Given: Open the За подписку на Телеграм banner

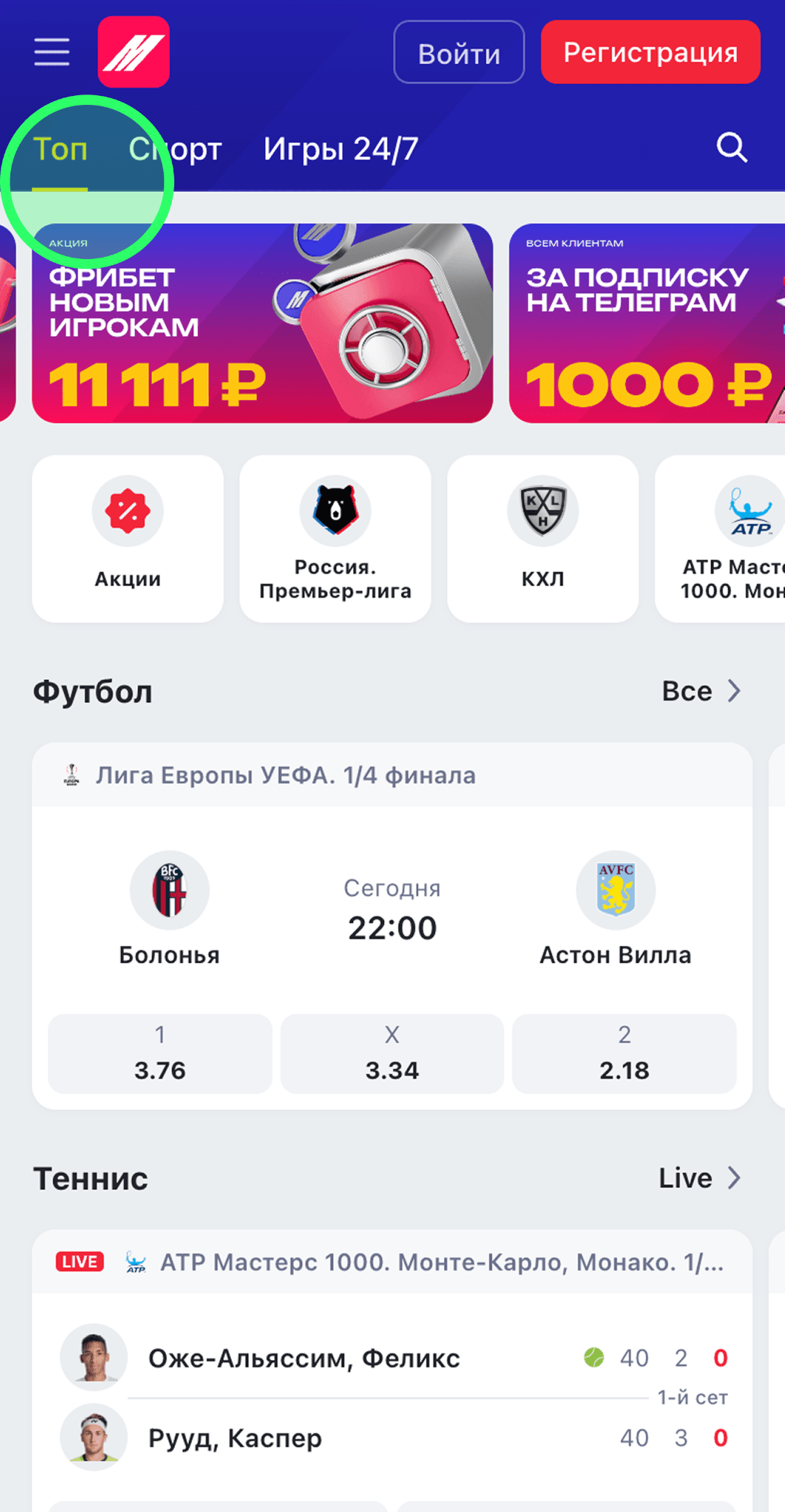Looking at the screenshot, I should [646, 323].
